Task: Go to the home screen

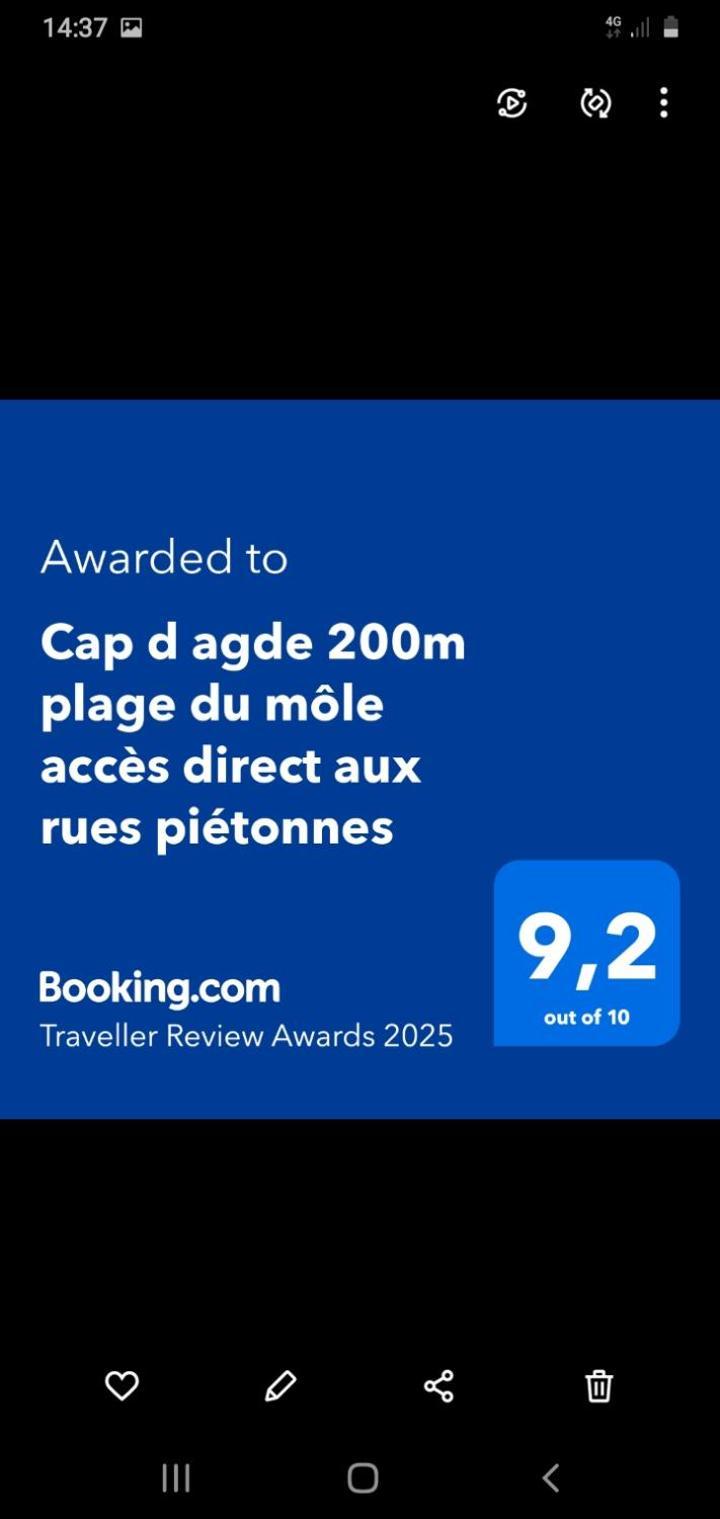Action: point(362,1477)
